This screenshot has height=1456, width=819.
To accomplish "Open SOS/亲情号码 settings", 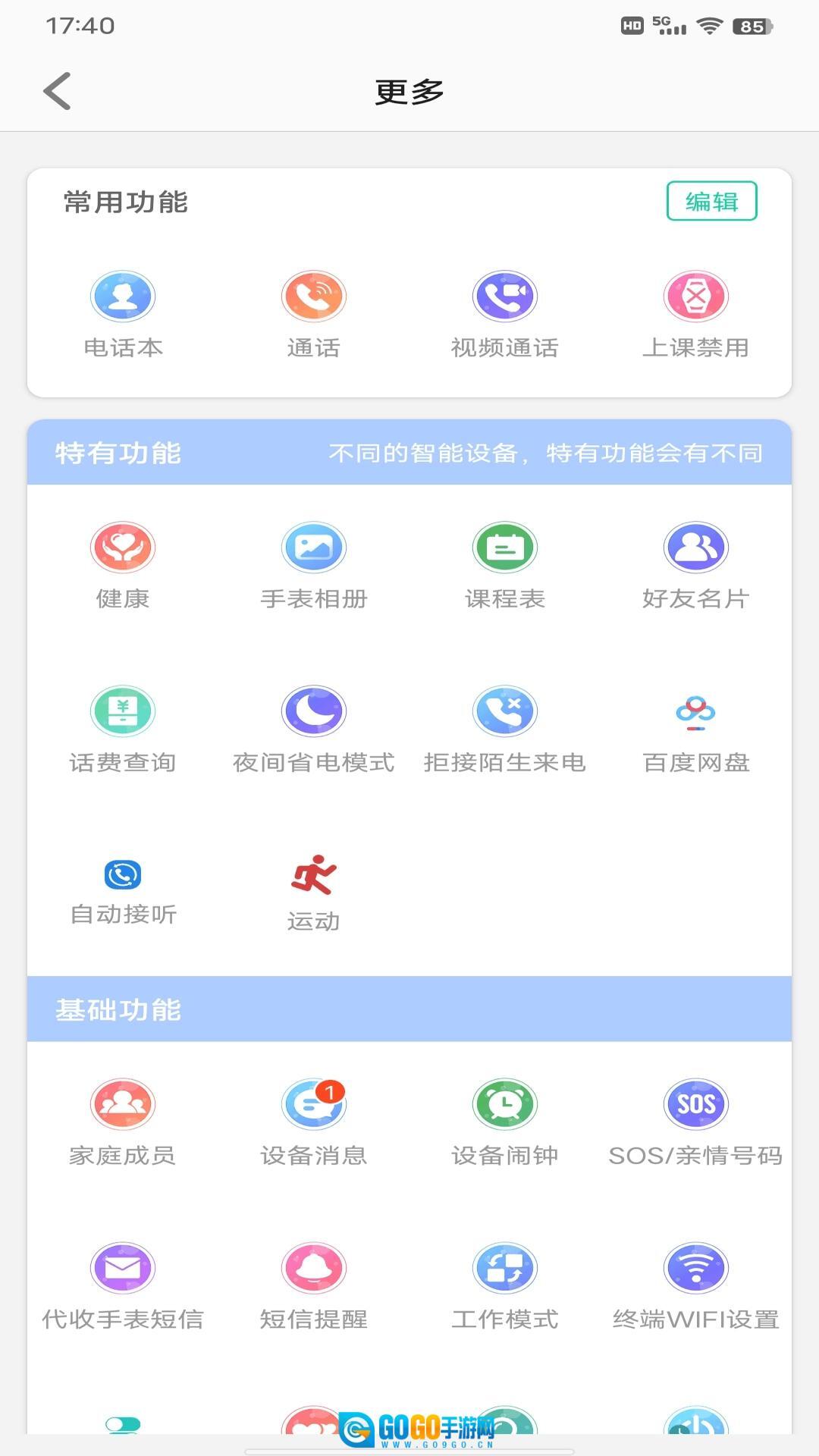I will pyautogui.click(x=695, y=1105).
